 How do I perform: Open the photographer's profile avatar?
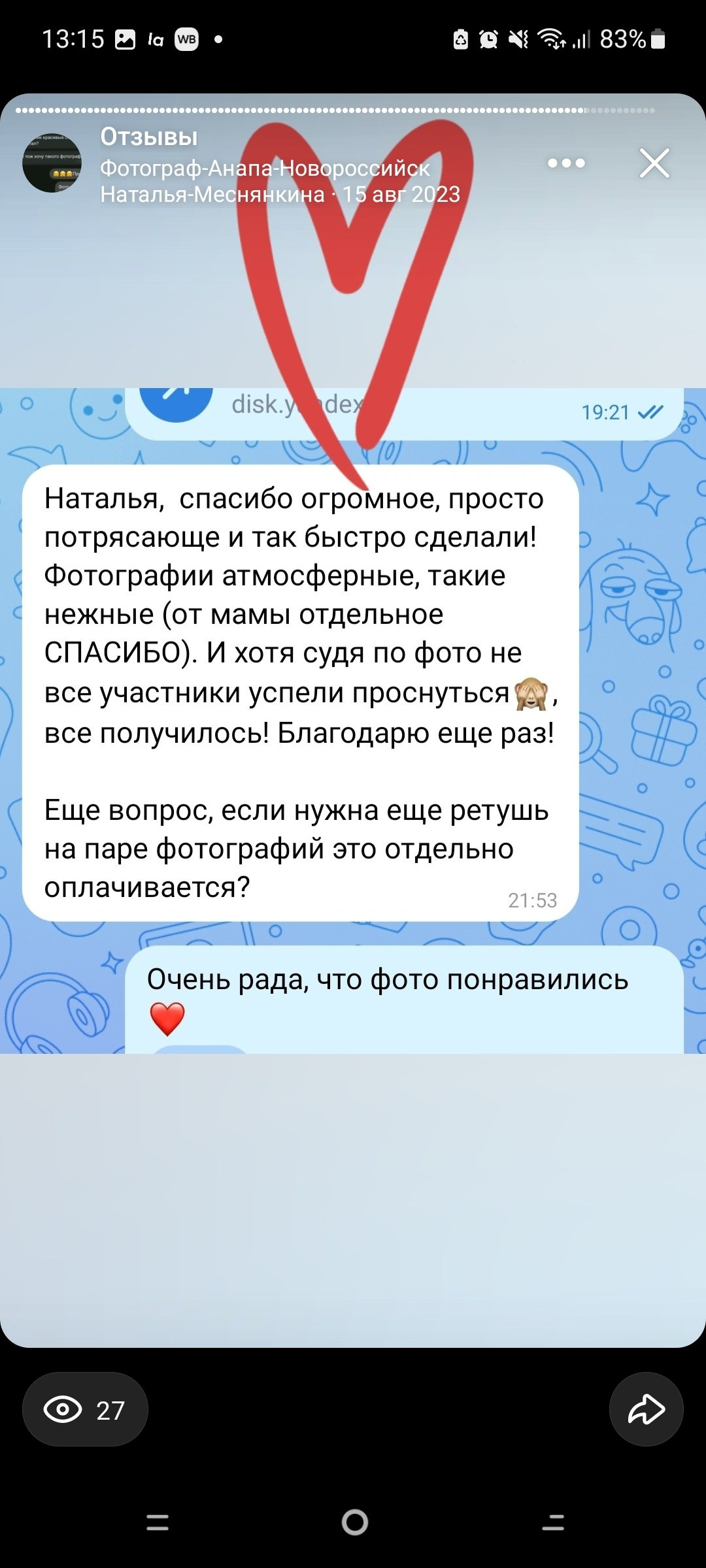[53, 165]
